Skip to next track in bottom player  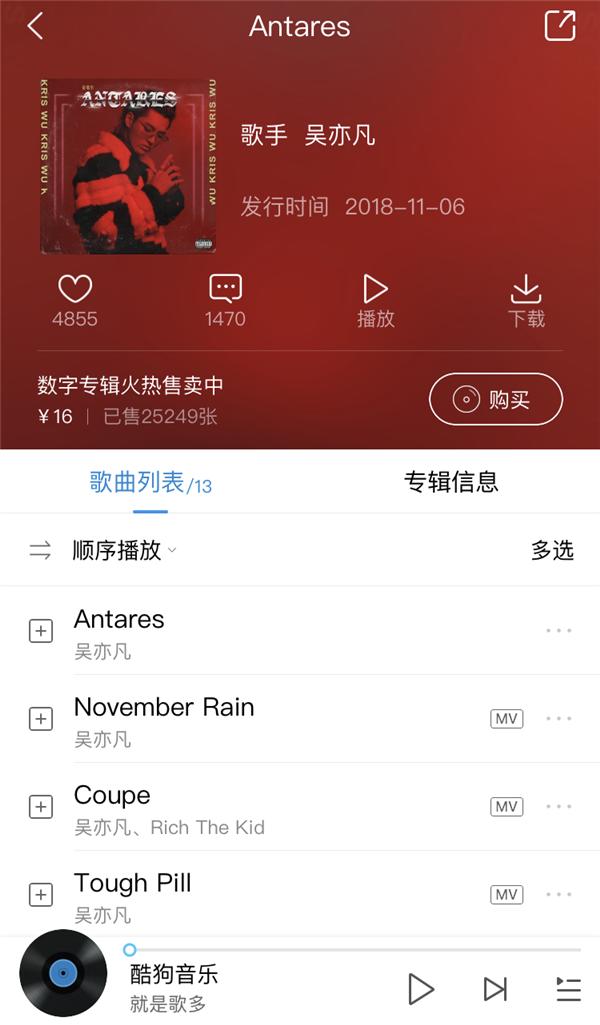coord(495,989)
